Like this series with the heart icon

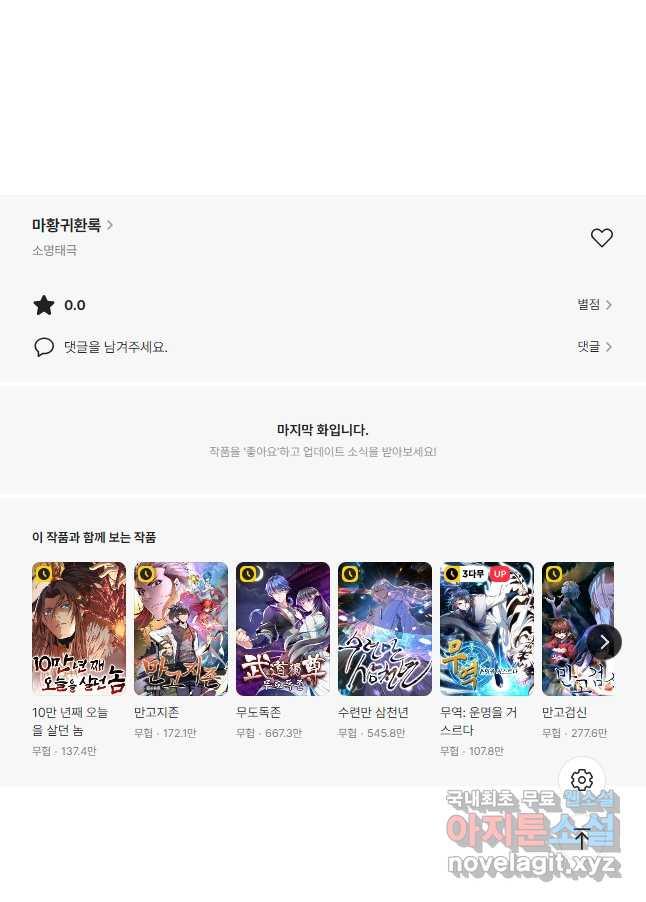coord(601,238)
